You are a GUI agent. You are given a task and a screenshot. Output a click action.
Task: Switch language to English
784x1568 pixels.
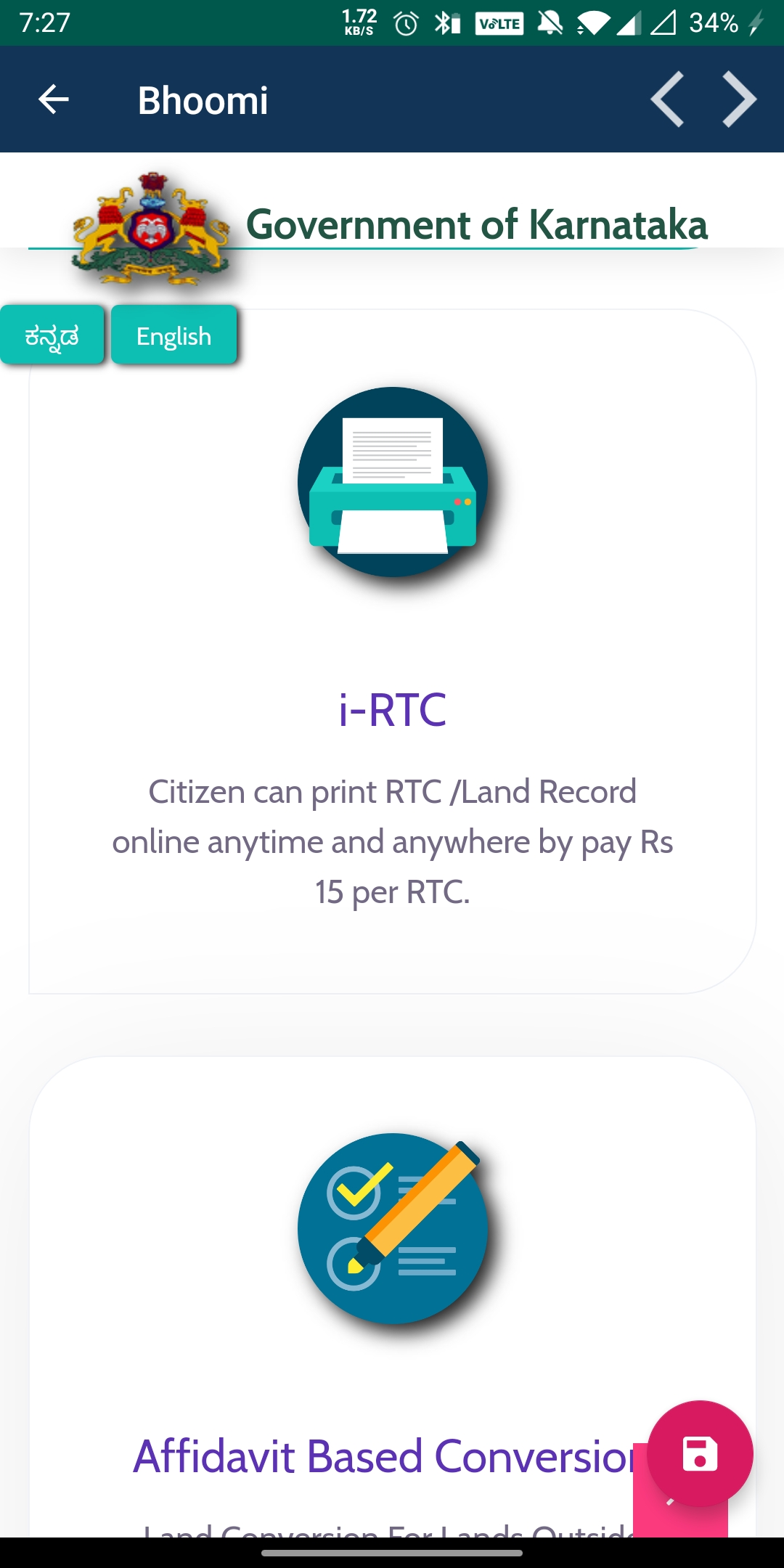click(x=174, y=335)
